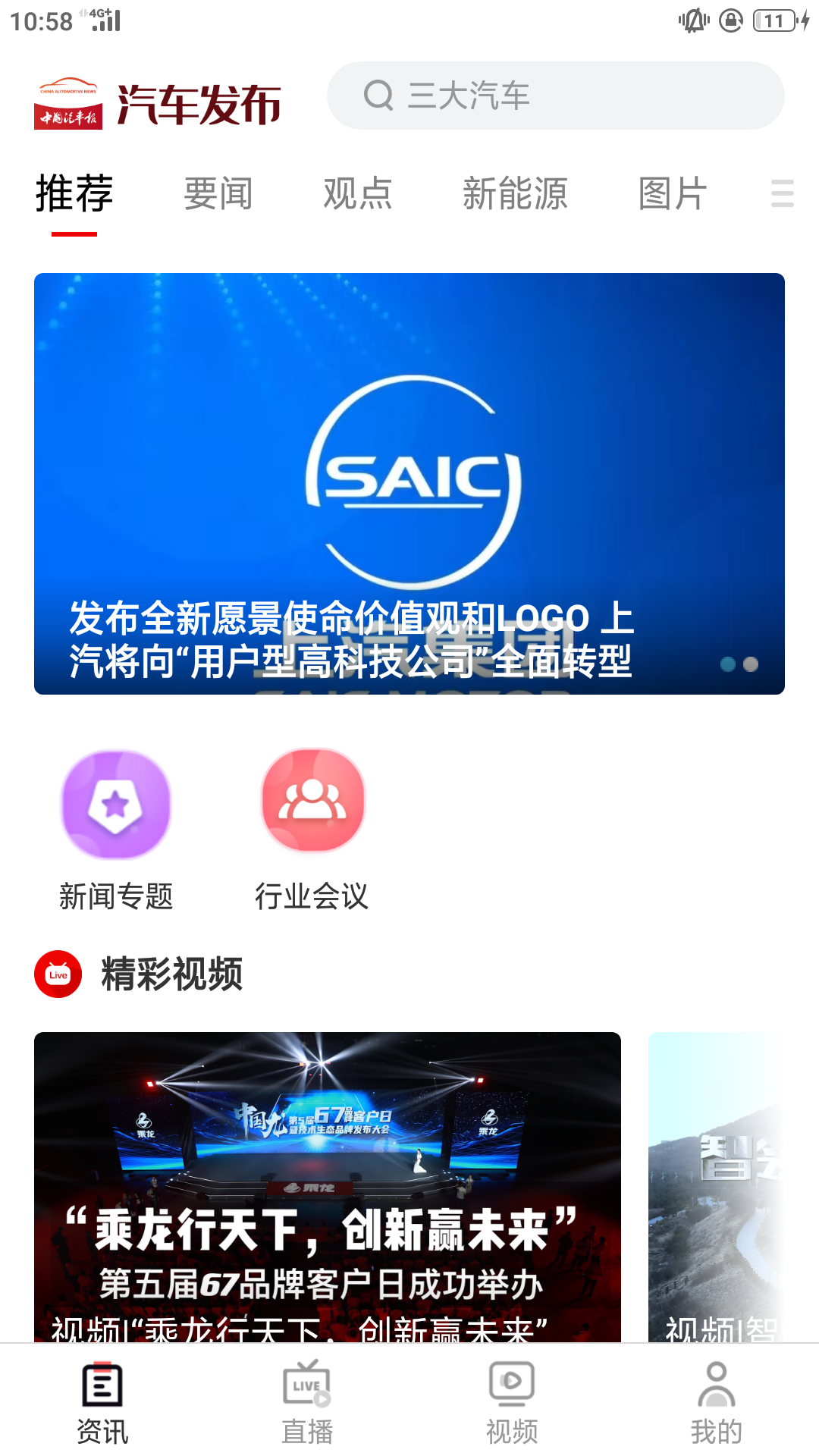Open 行业会议 section

tap(312, 830)
